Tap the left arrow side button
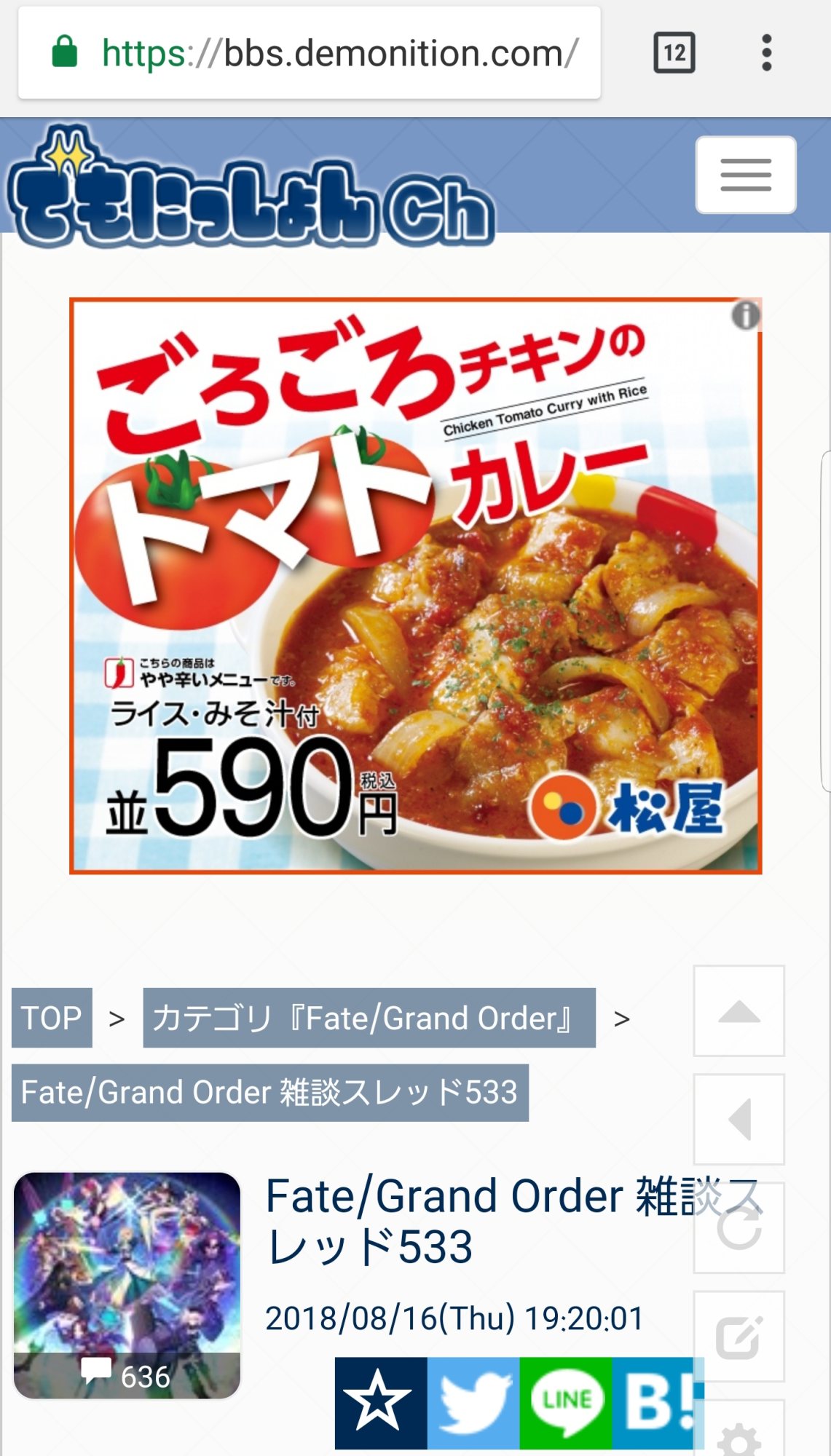The height and width of the screenshot is (1456, 831). point(739,1120)
